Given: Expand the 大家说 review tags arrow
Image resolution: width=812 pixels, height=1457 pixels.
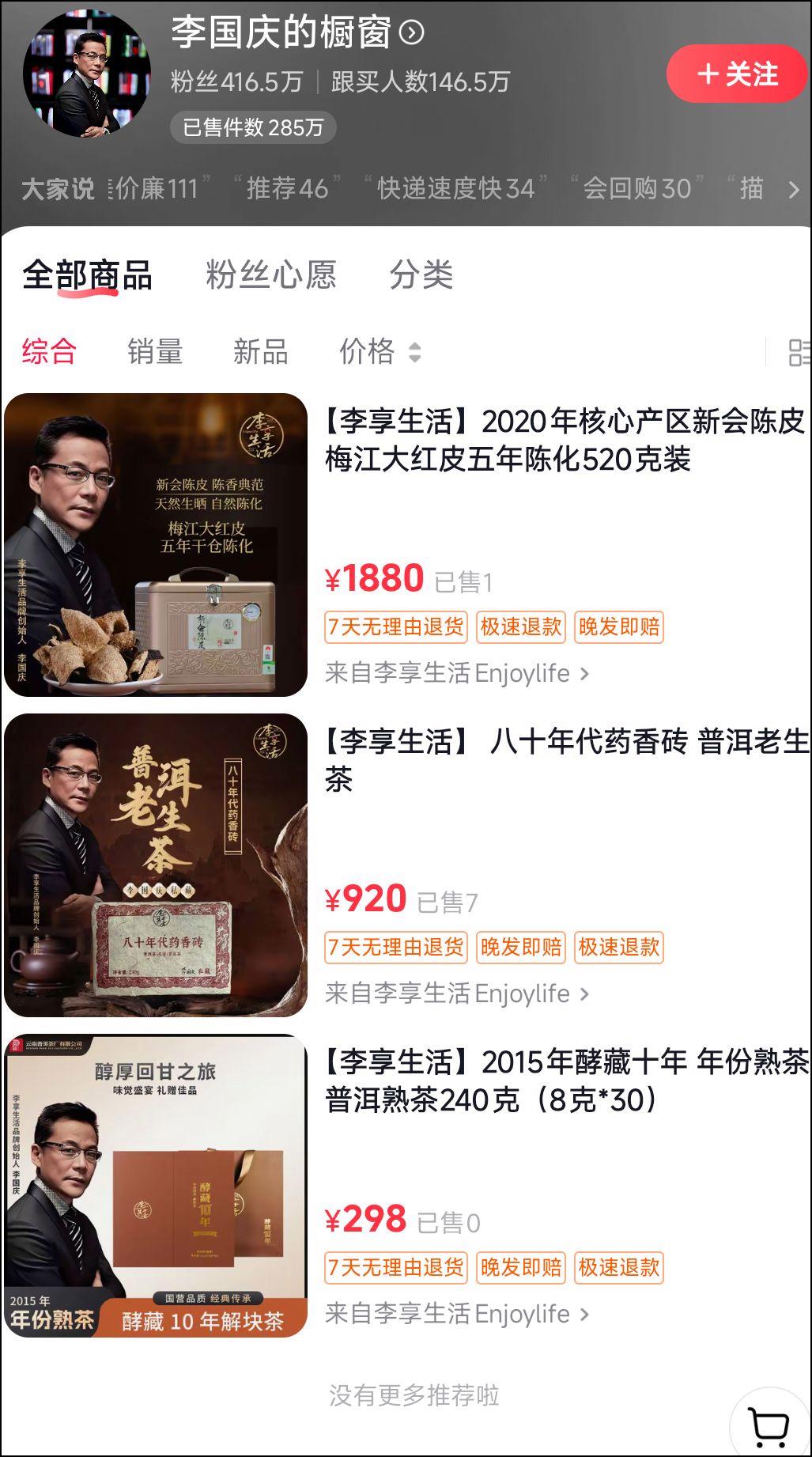Looking at the screenshot, I should (x=793, y=190).
